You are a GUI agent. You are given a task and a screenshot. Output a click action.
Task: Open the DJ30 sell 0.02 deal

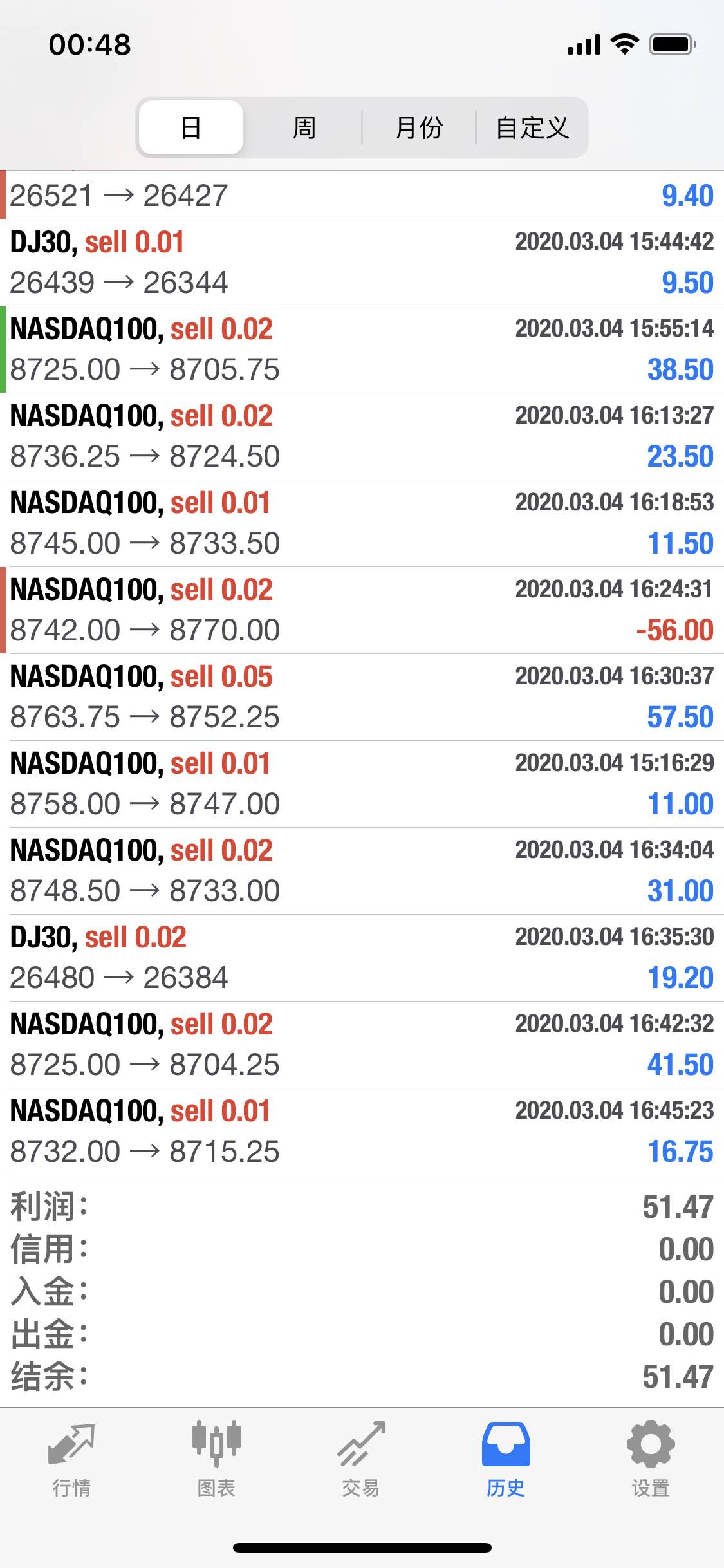click(x=362, y=958)
